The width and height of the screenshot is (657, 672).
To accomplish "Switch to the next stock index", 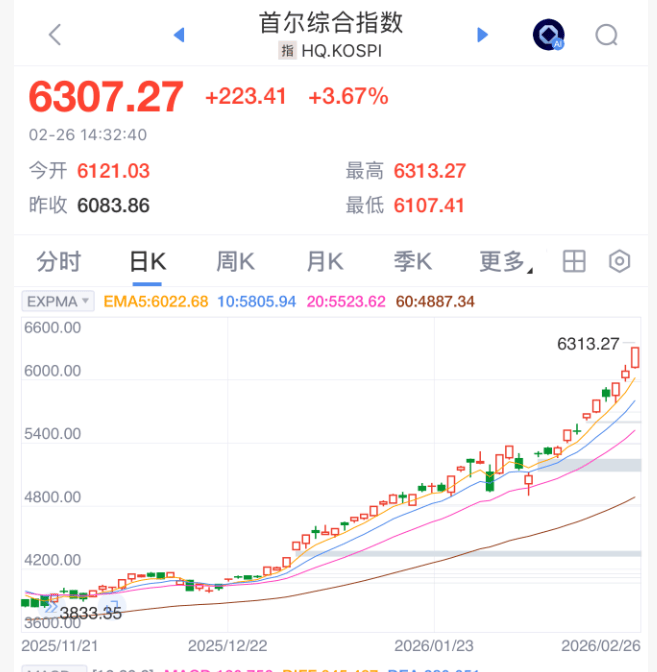I will (x=482, y=35).
